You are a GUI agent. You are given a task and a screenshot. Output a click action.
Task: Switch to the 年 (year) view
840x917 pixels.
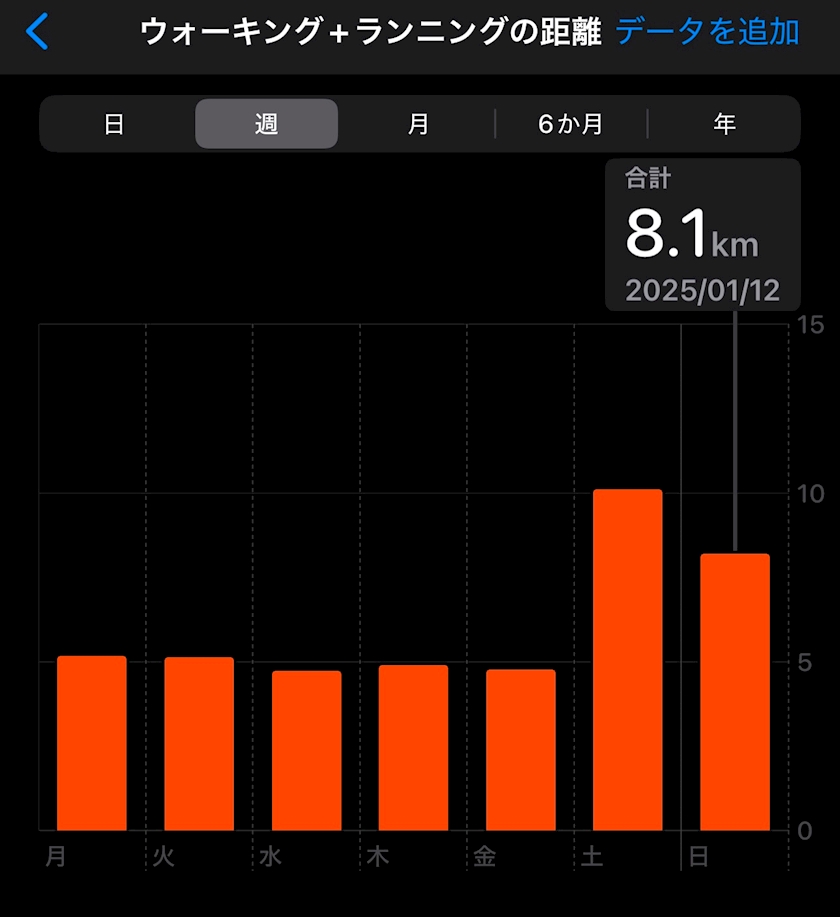pos(724,124)
